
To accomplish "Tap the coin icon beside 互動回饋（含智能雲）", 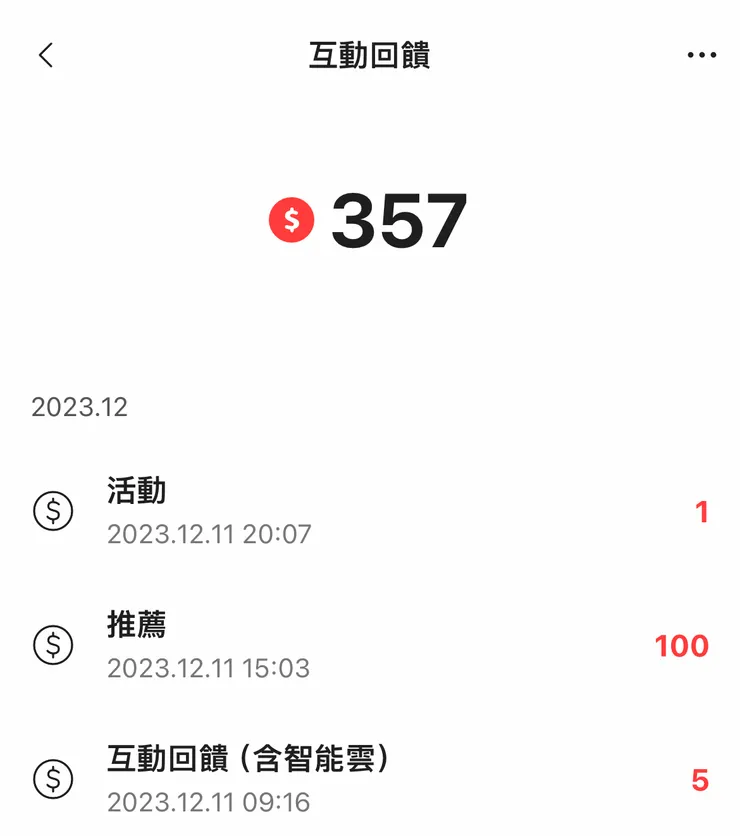I will click(x=57, y=778).
